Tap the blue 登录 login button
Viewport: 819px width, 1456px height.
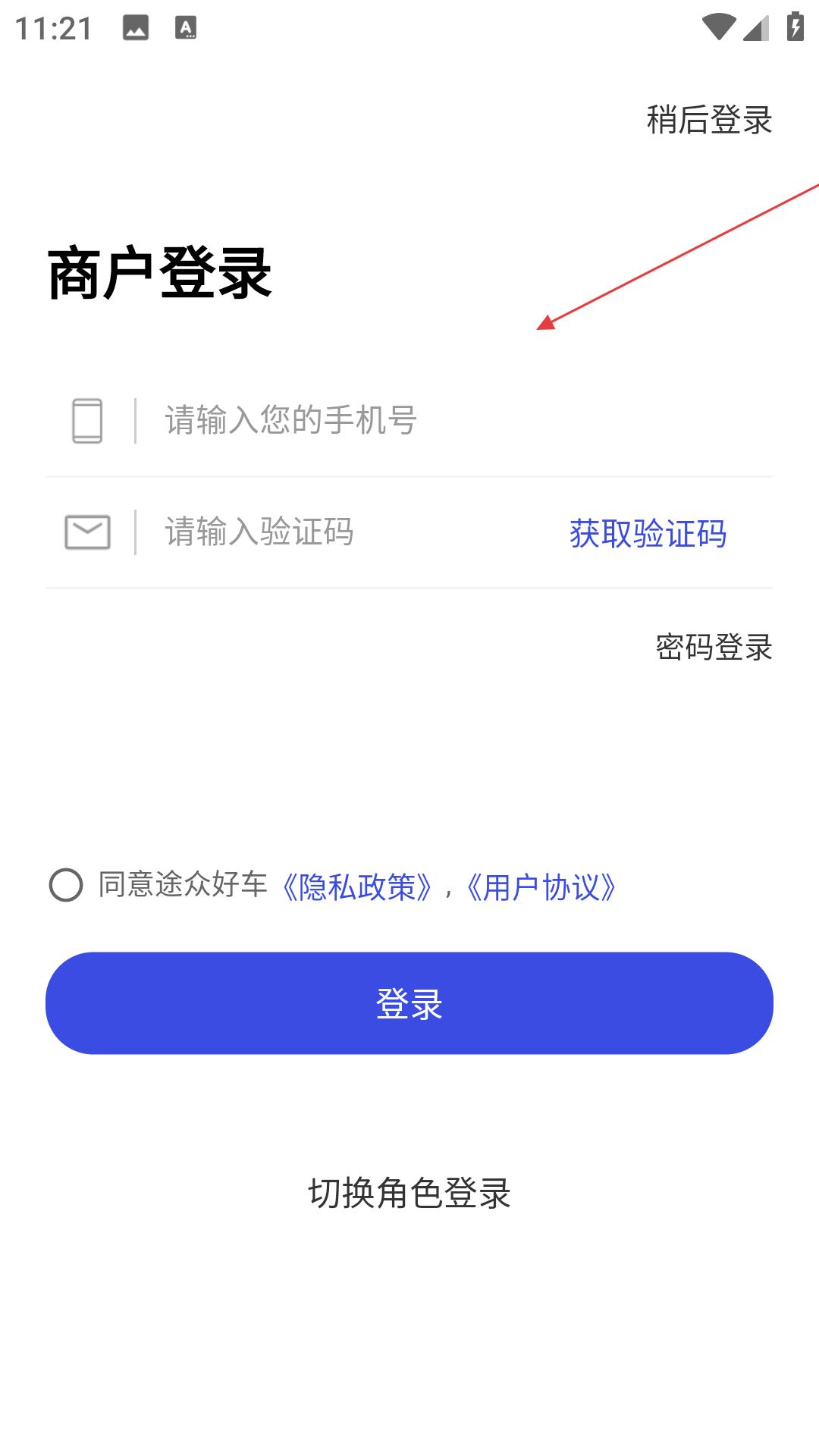click(409, 1003)
